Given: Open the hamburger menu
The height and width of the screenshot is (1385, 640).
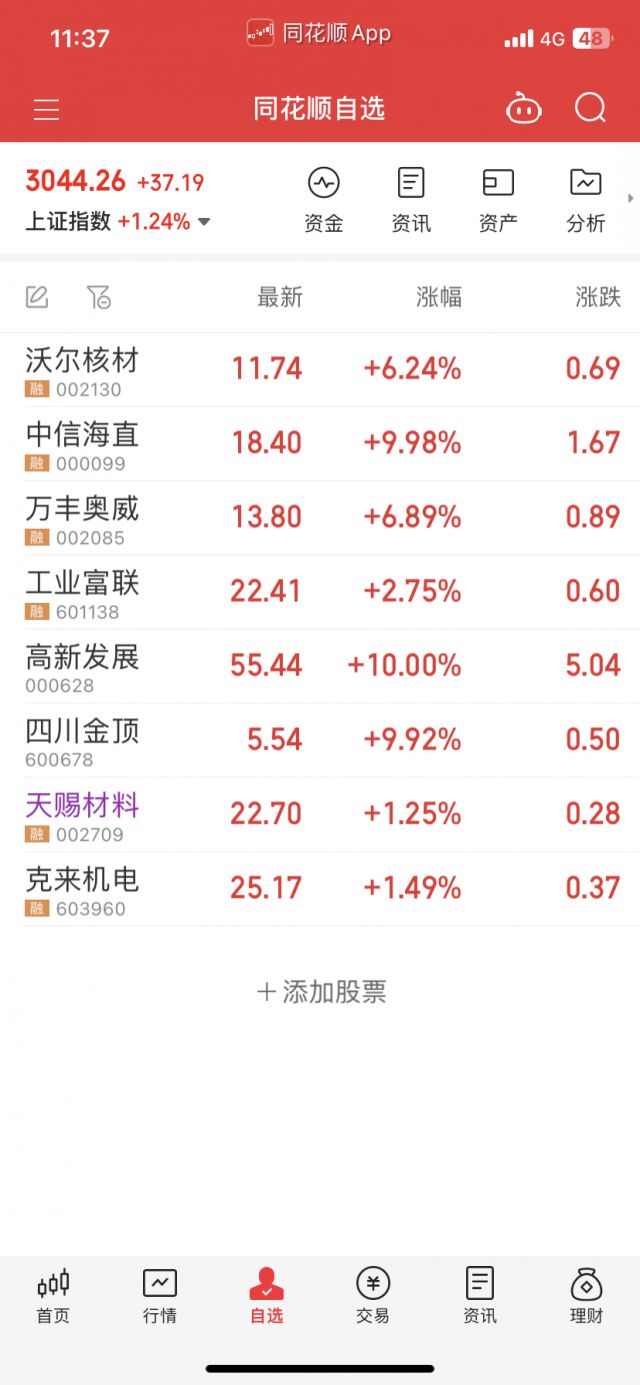Looking at the screenshot, I should tap(47, 109).
